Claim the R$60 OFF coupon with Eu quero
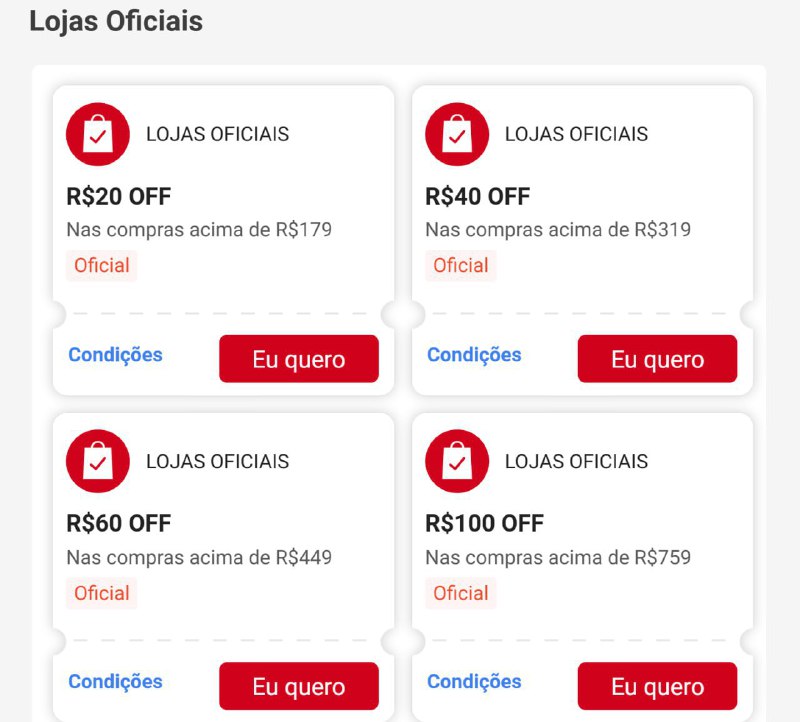Image resolution: width=800 pixels, height=722 pixels. pyautogui.click(x=298, y=686)
